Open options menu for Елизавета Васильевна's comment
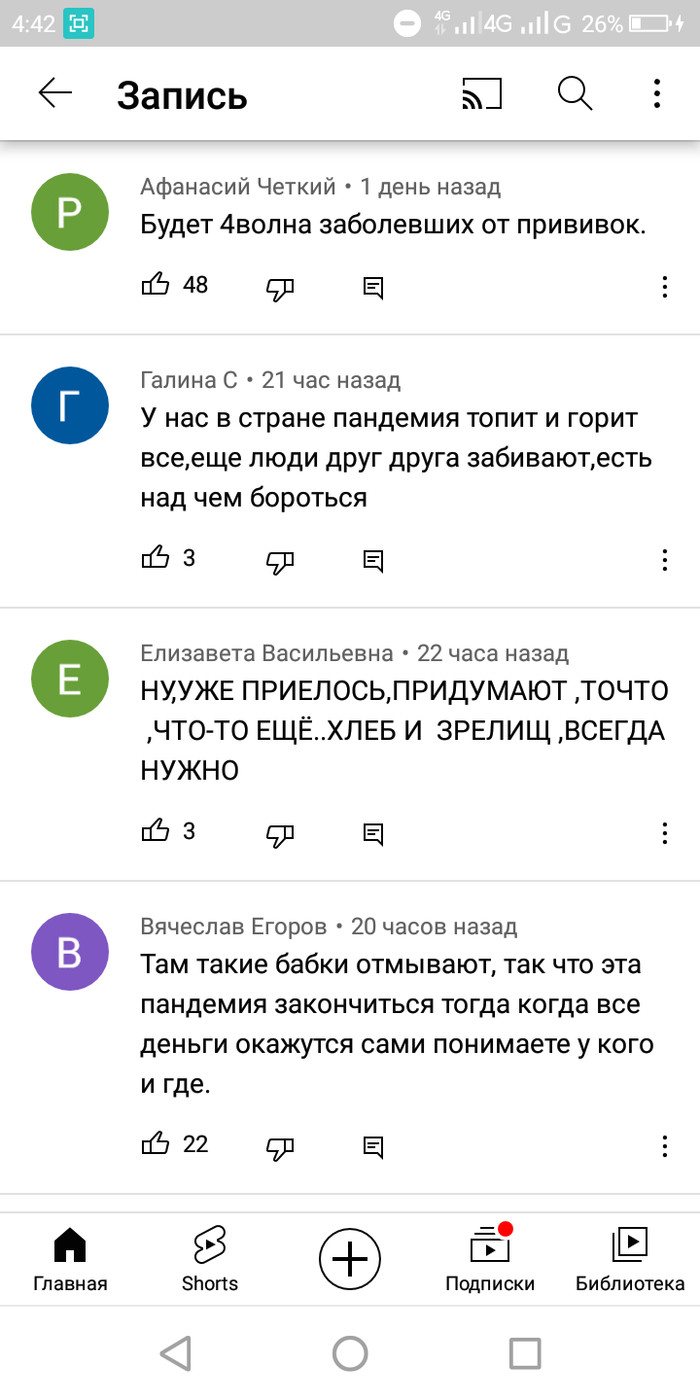Screen dimensions: 700x1400 [x=665, y=833]
